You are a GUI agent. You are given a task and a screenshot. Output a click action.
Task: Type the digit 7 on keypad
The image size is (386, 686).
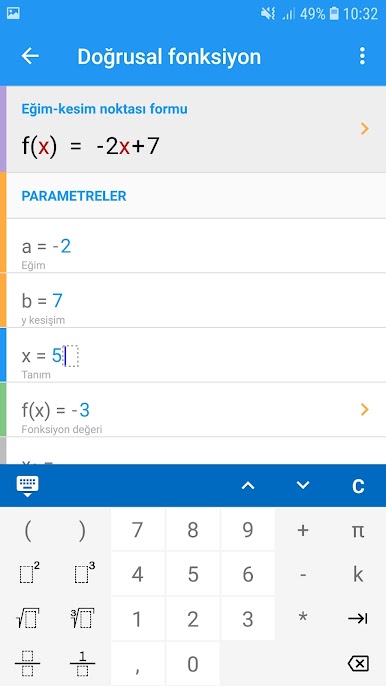click(137, 530)
